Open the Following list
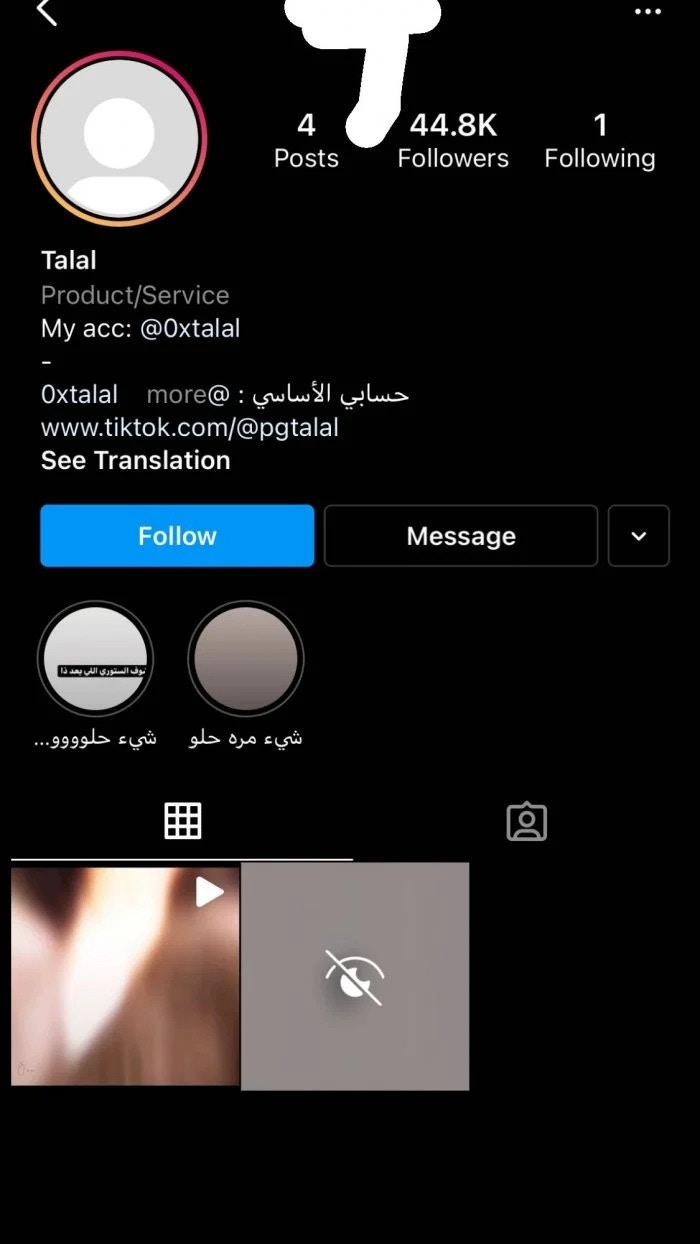Viewport: 700px width, 1244px height. (x=599, y=141)
